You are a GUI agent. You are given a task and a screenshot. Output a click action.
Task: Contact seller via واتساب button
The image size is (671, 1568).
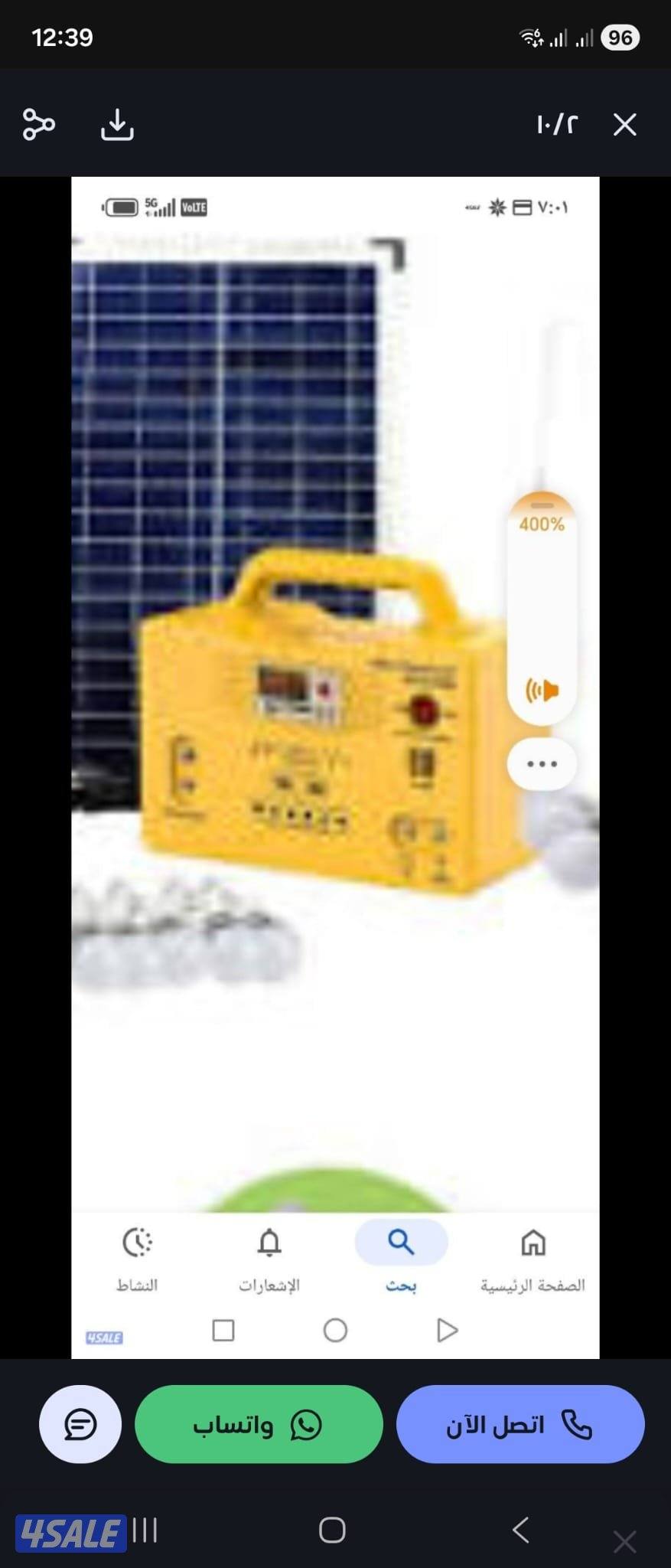coord(259,1424)
